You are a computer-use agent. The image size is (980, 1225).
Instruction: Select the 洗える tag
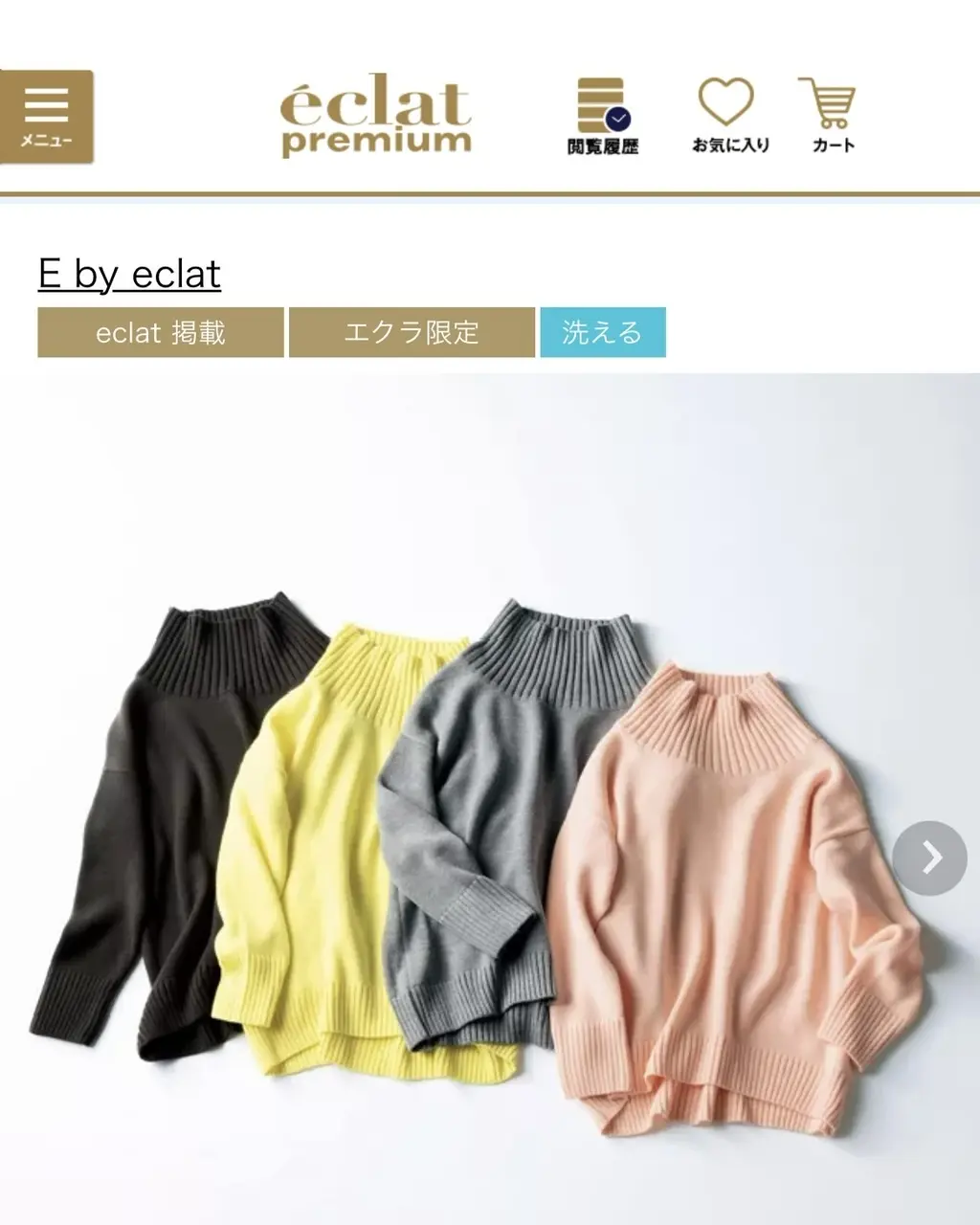tap(602, 332)
